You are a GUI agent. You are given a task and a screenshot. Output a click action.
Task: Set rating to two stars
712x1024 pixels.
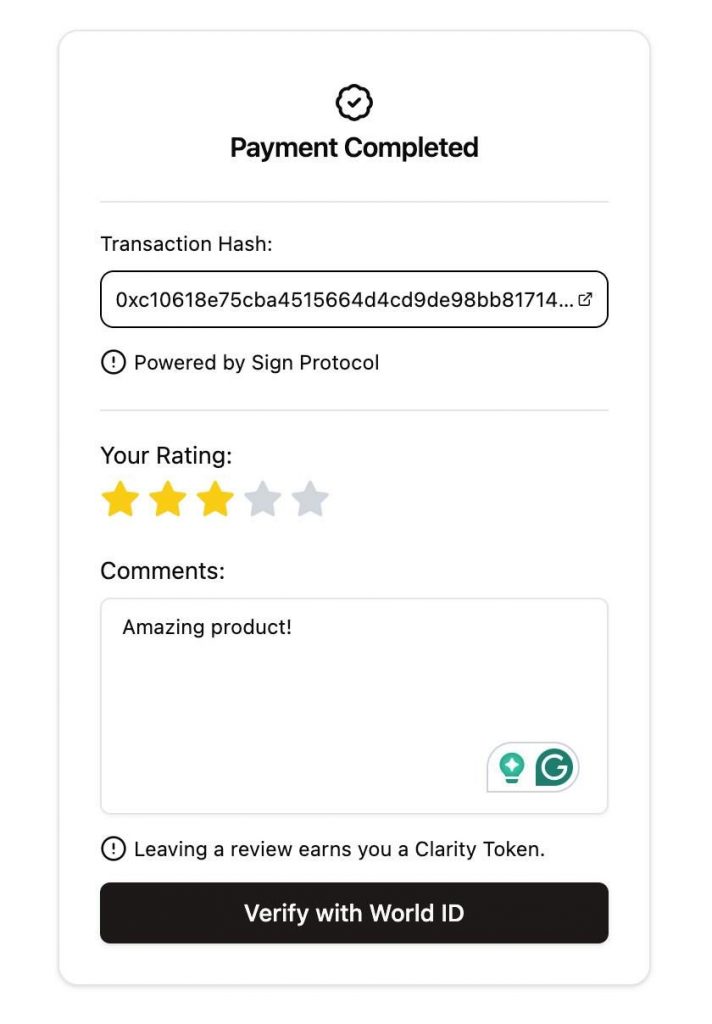coord(167,499)
